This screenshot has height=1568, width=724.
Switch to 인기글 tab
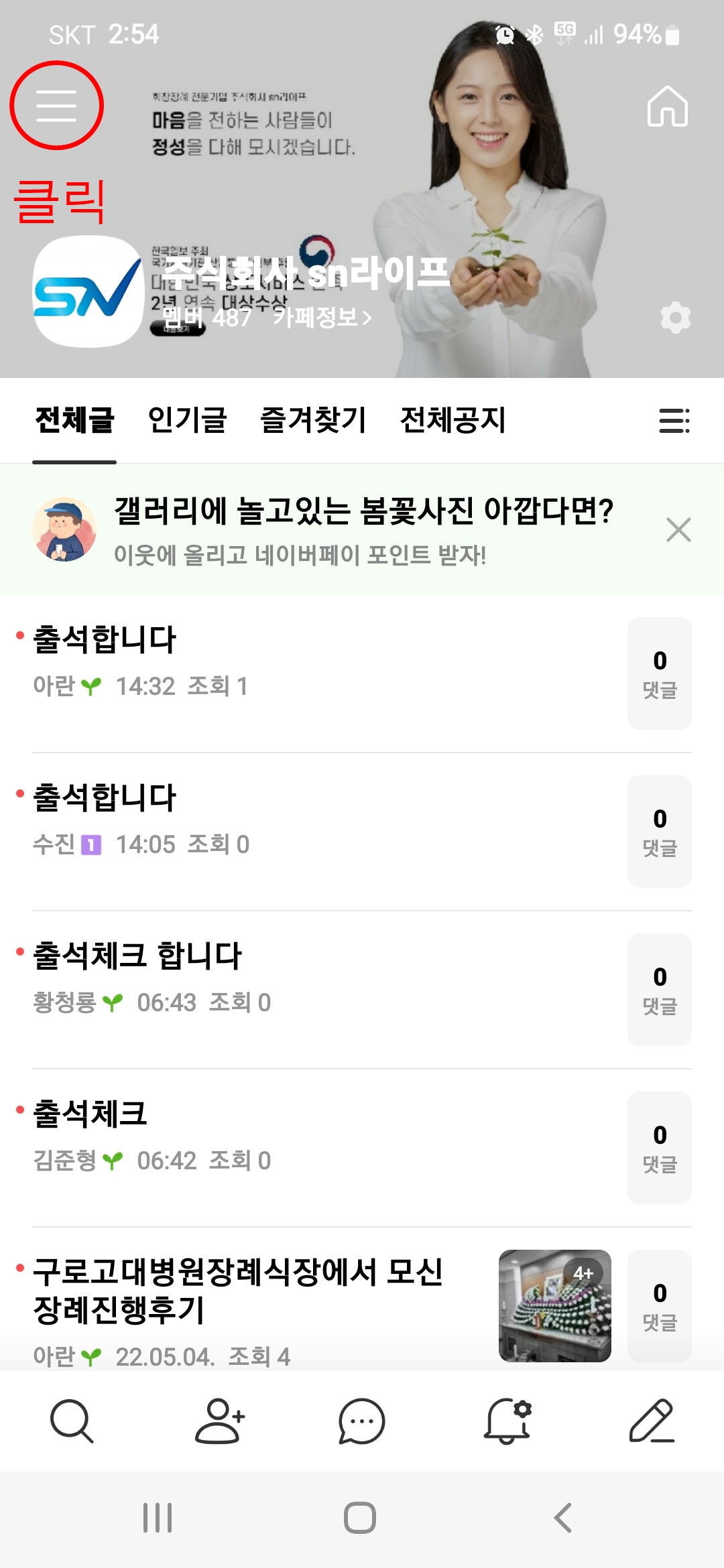[187, 421]
